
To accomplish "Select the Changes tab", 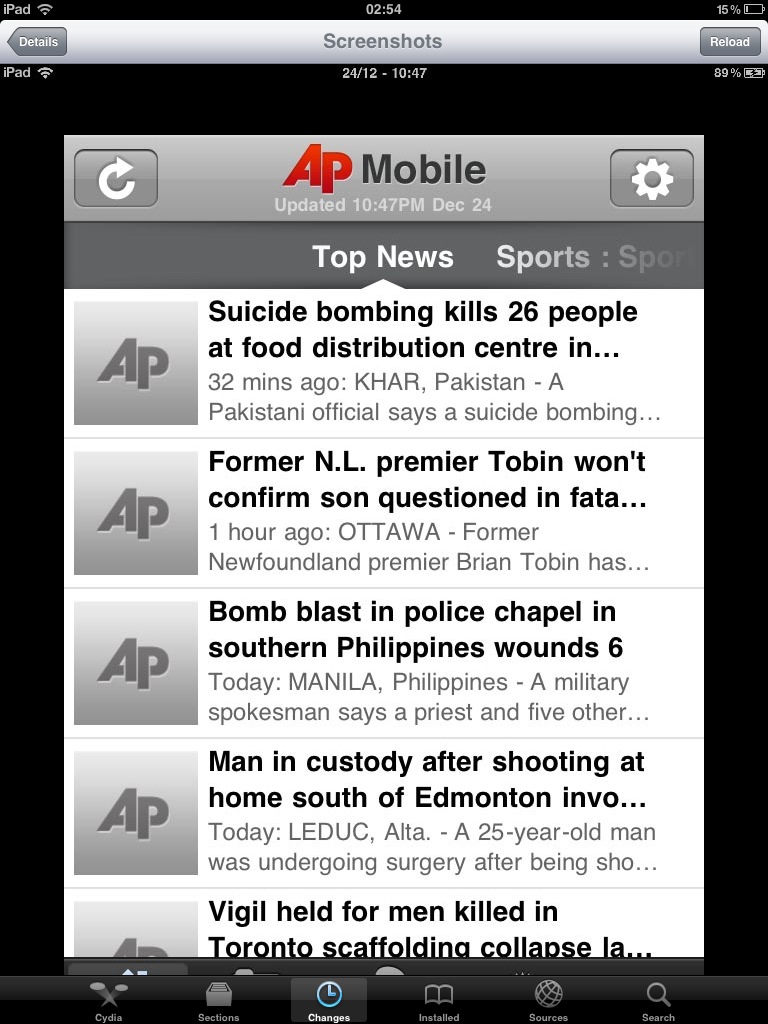I will (328, 1000).
